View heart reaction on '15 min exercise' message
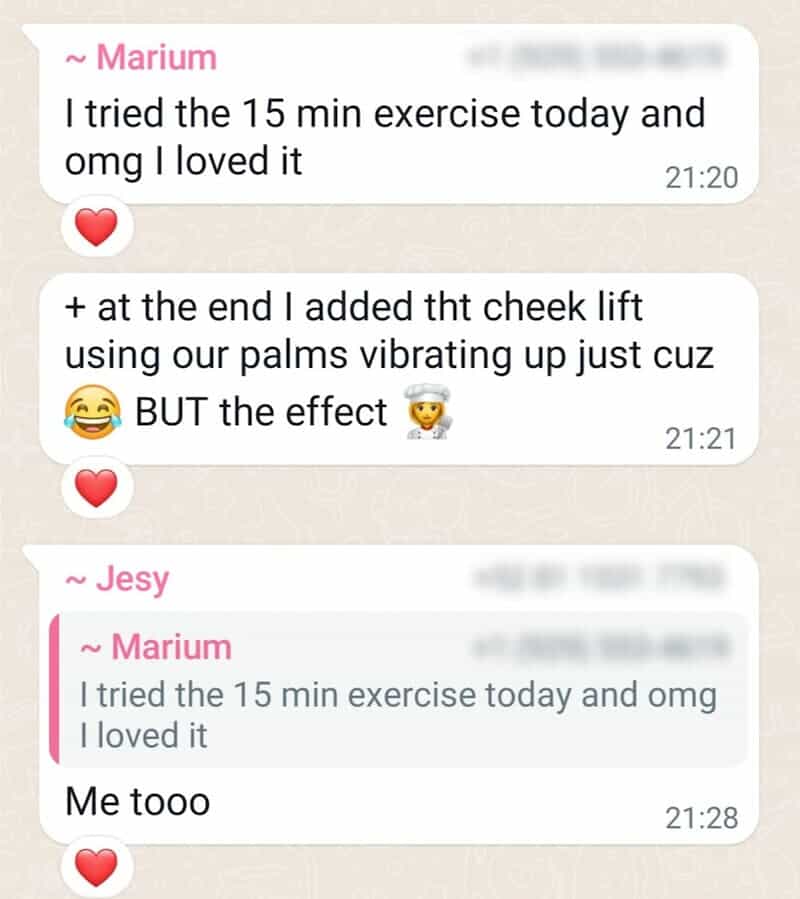 [97, 230]
